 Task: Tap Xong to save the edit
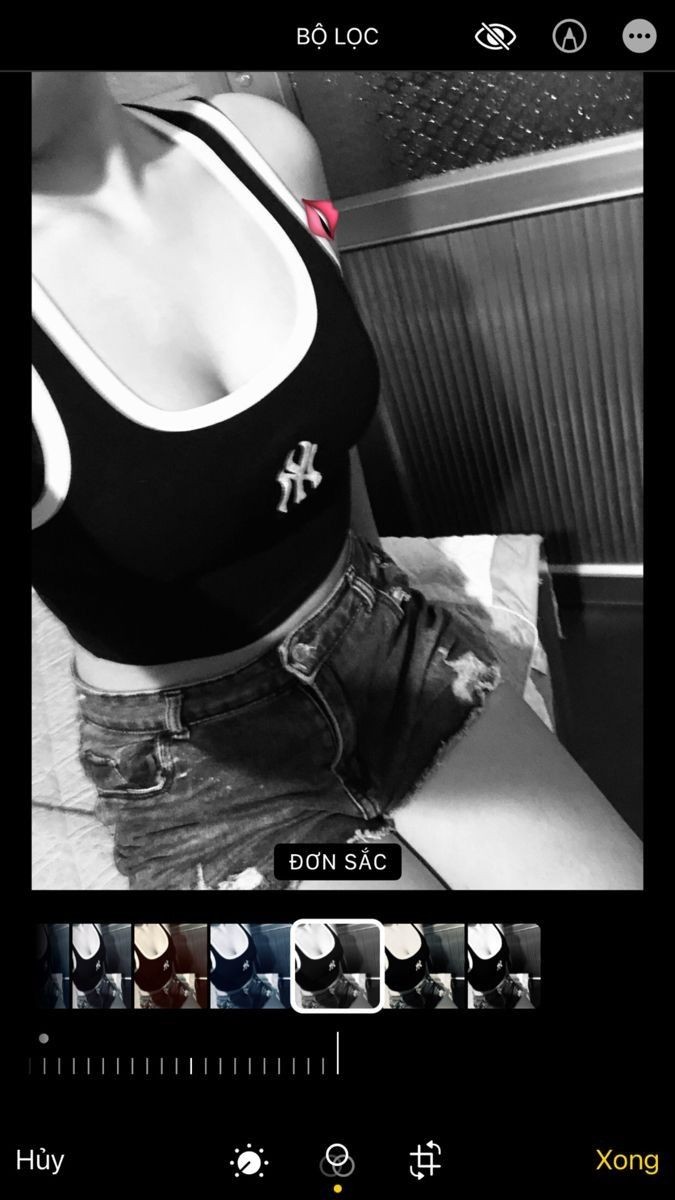pyautogui.click(x=627, y=1160)
